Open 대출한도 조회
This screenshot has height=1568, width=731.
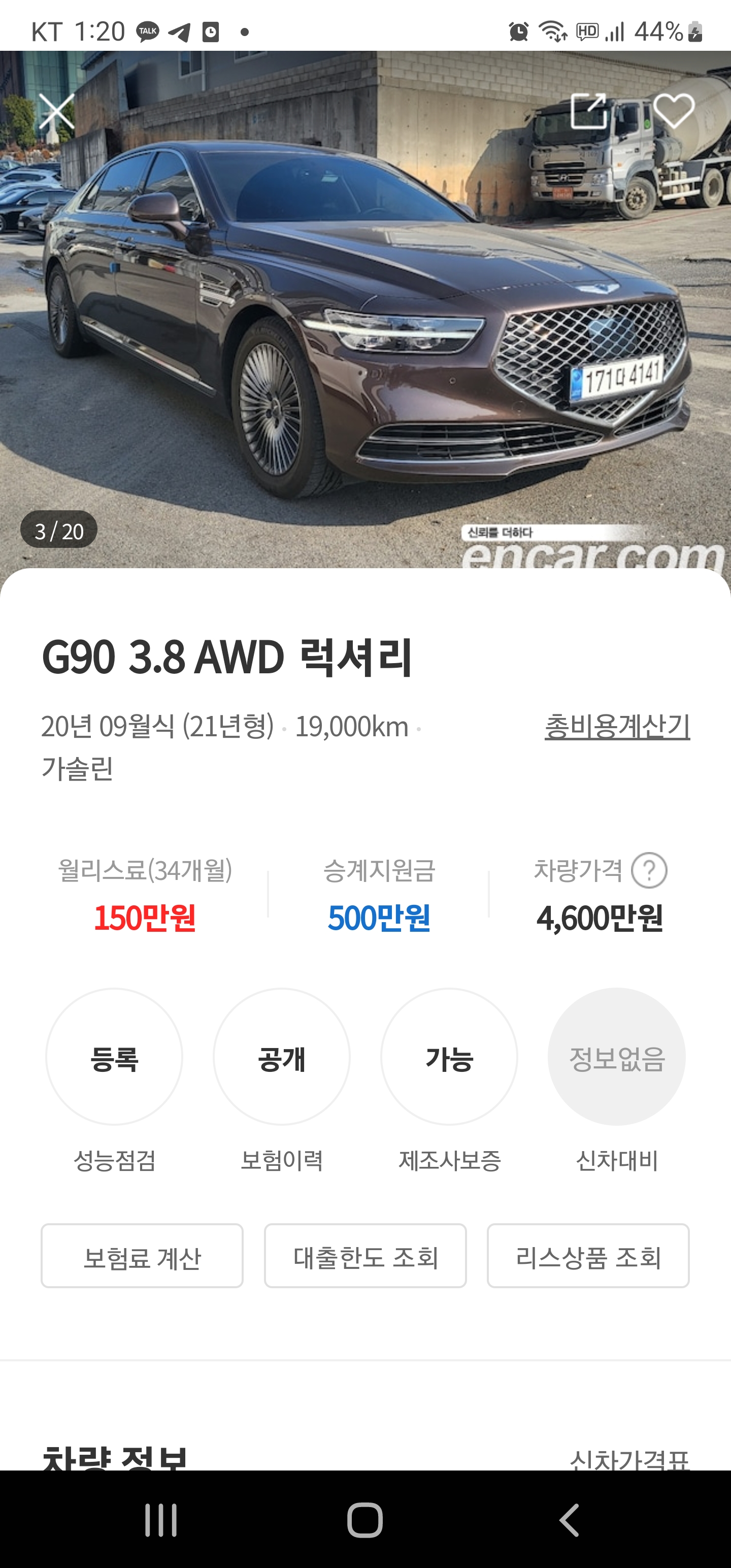click(x=365, y=1256)
